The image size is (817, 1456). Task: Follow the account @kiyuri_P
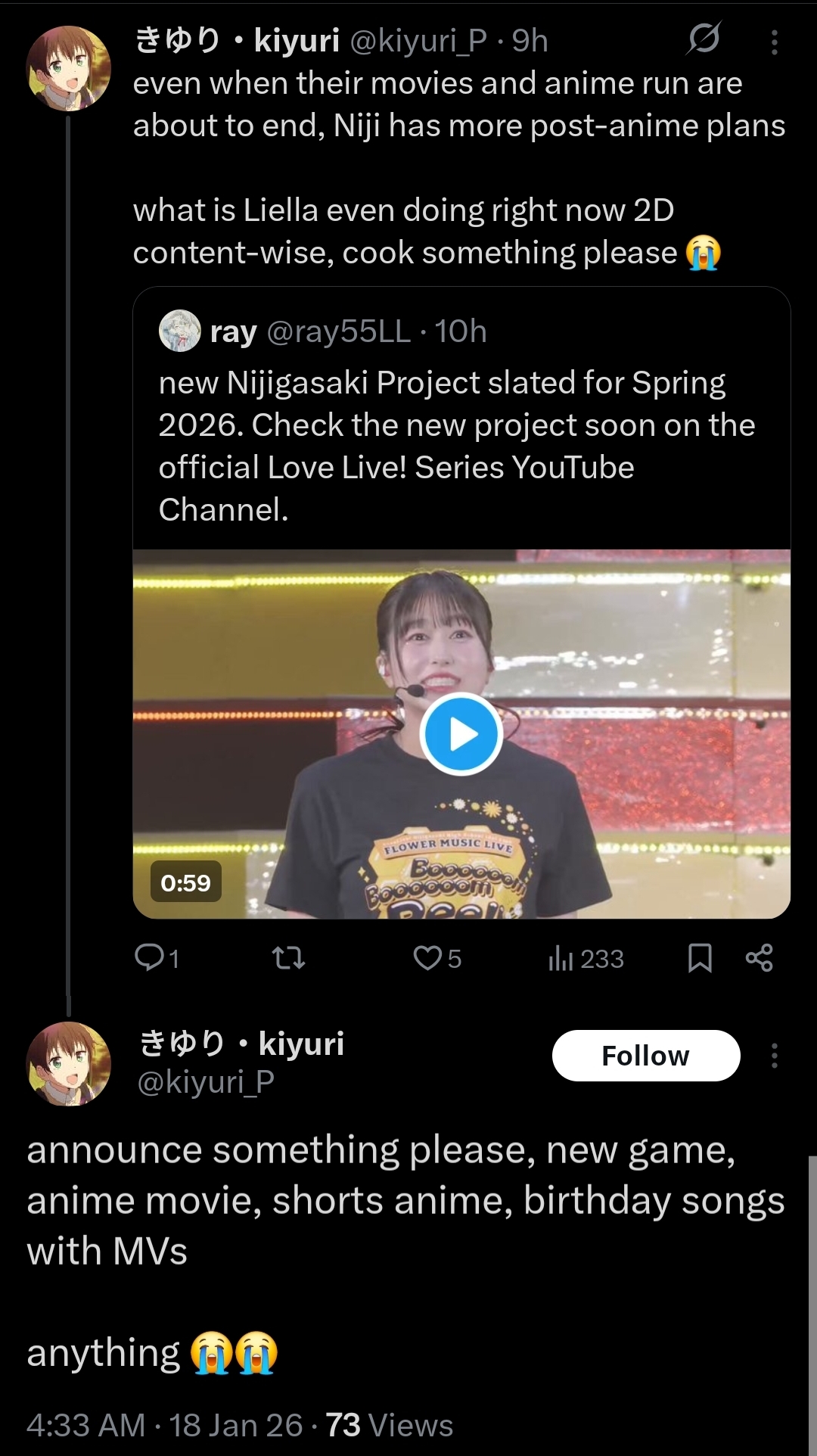click(645, 1056)
